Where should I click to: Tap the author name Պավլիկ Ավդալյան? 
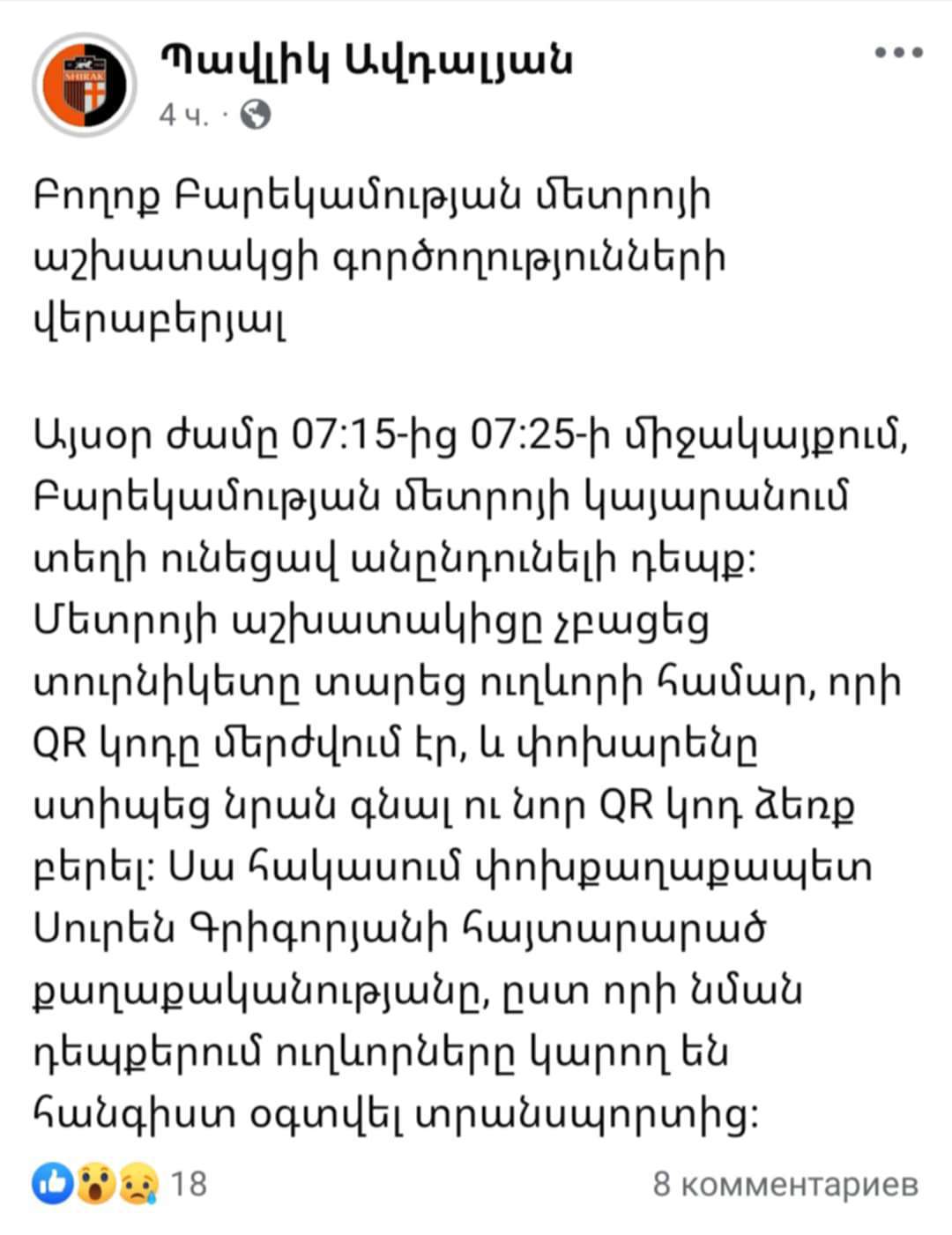(367, 60)
